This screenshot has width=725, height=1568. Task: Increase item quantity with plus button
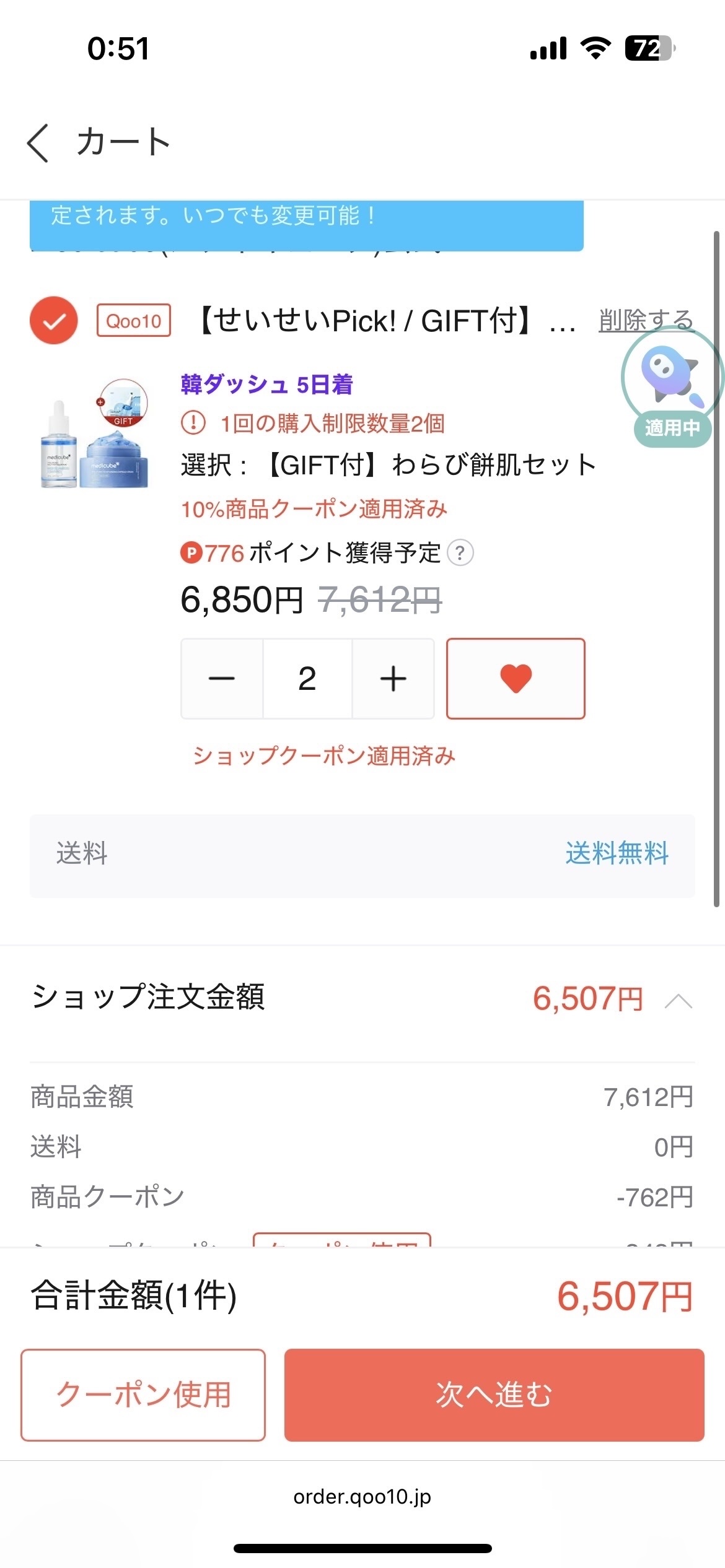click(393, 679)
